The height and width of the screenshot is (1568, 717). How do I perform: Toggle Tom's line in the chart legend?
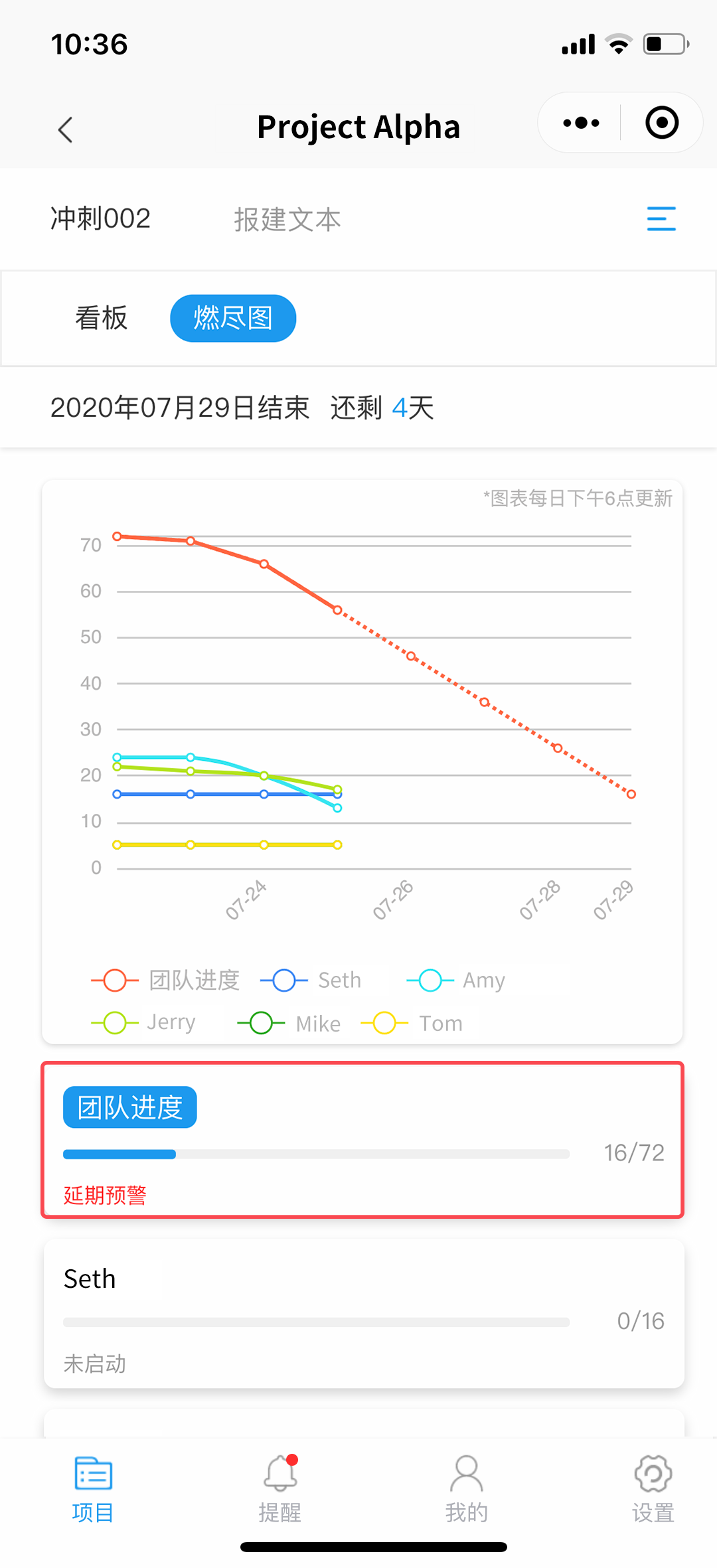[x=412, y=1023]
